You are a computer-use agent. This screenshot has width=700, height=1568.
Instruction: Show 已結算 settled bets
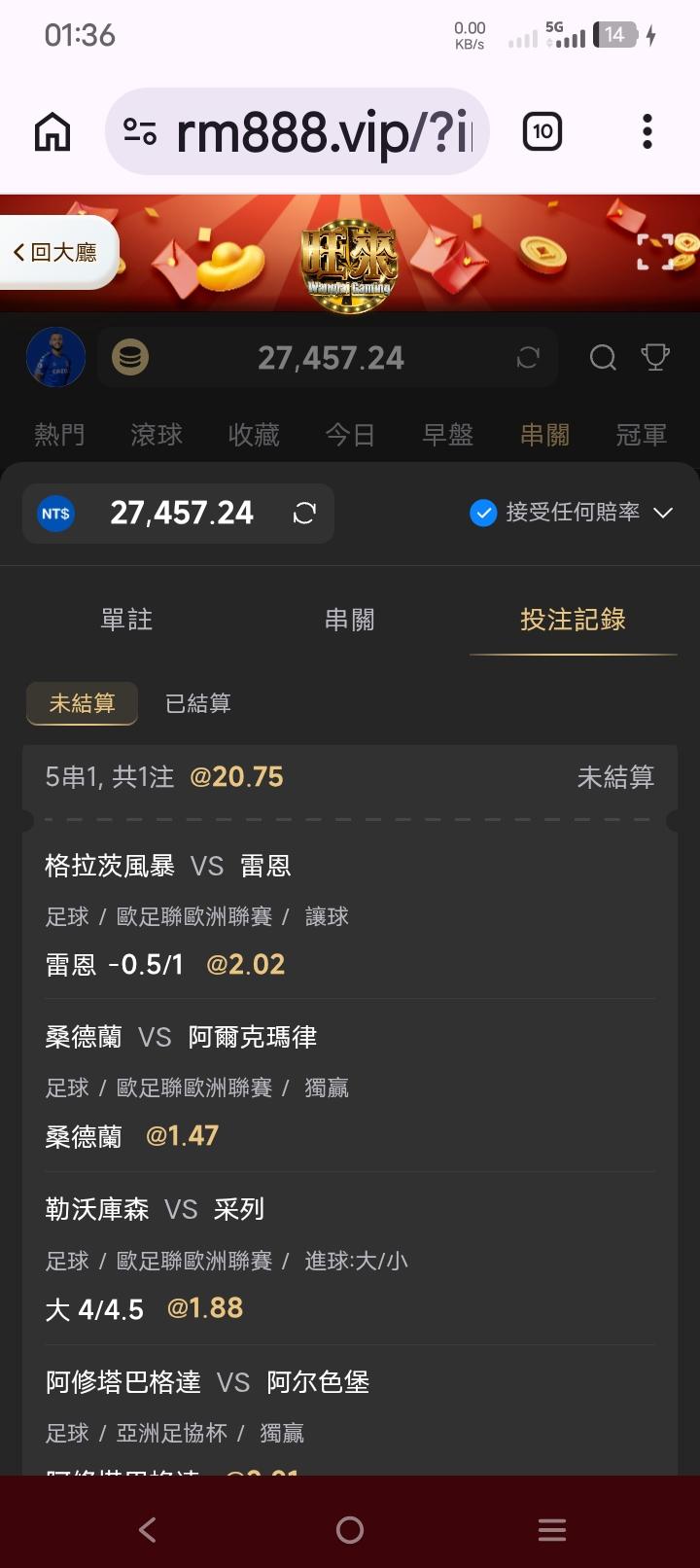(198, 703)
